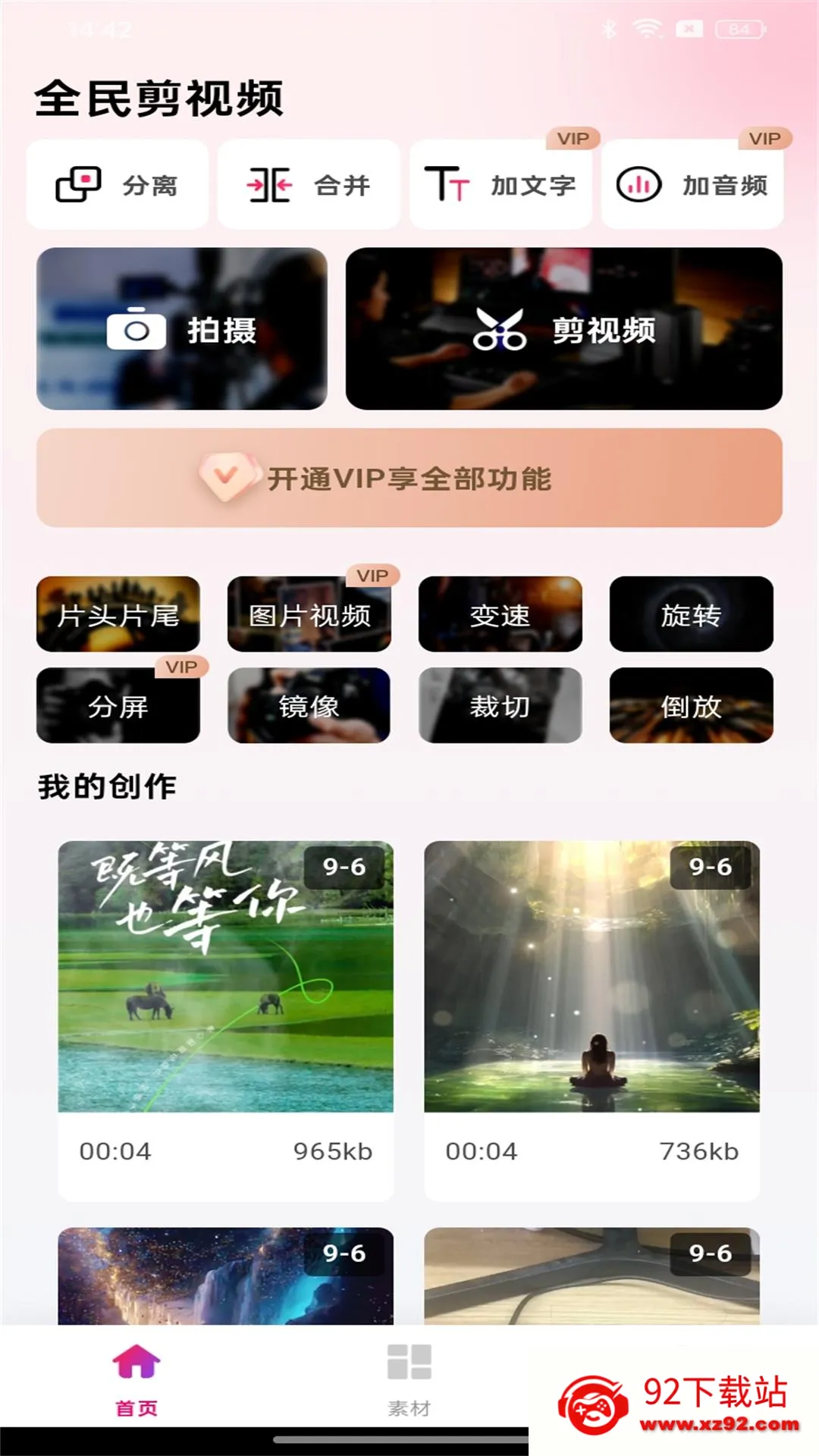The height and width of the screenshot is (1456, 819).
Task: Open the 裁切 crop tool
Action: pyautogui.click(x=500, y=705)
